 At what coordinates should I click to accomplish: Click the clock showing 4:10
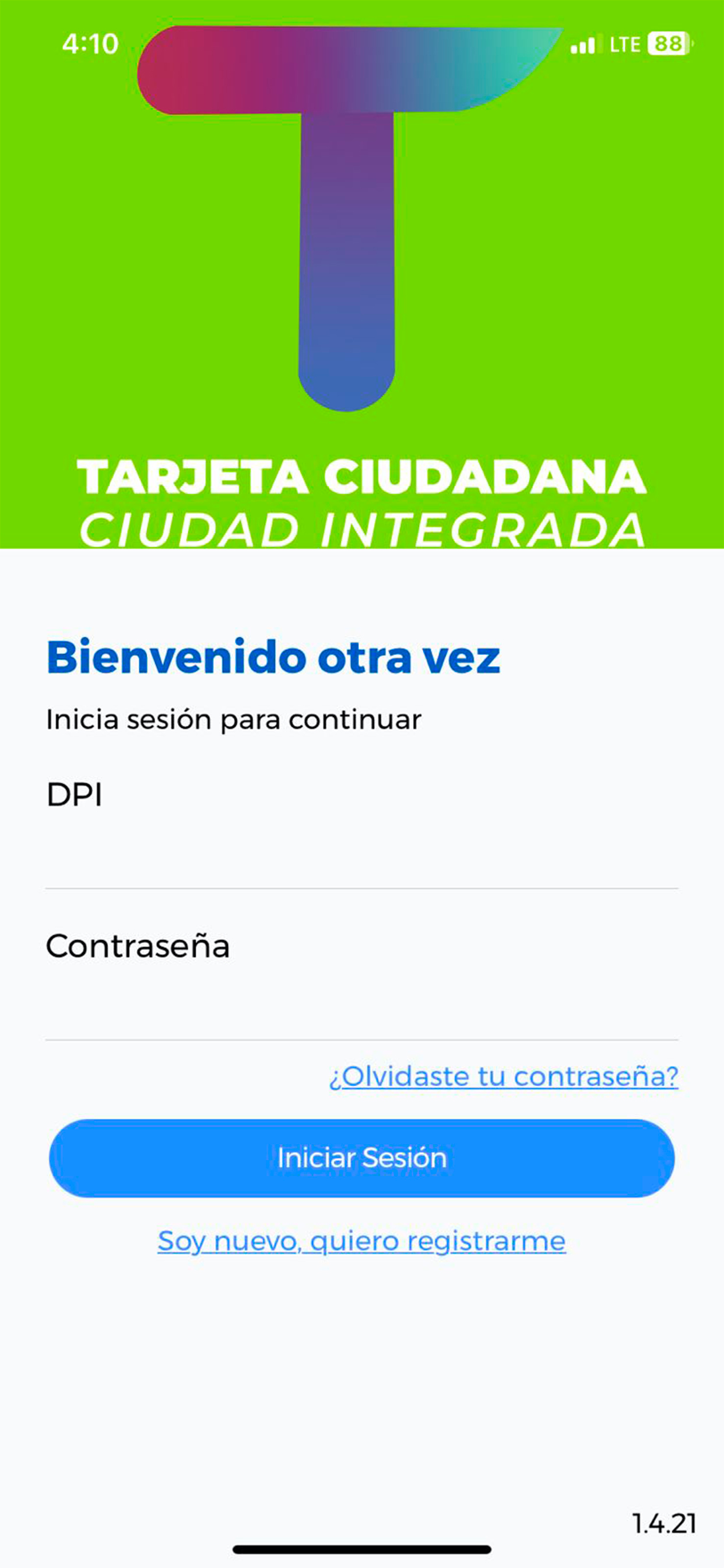[x=90, y=43]
